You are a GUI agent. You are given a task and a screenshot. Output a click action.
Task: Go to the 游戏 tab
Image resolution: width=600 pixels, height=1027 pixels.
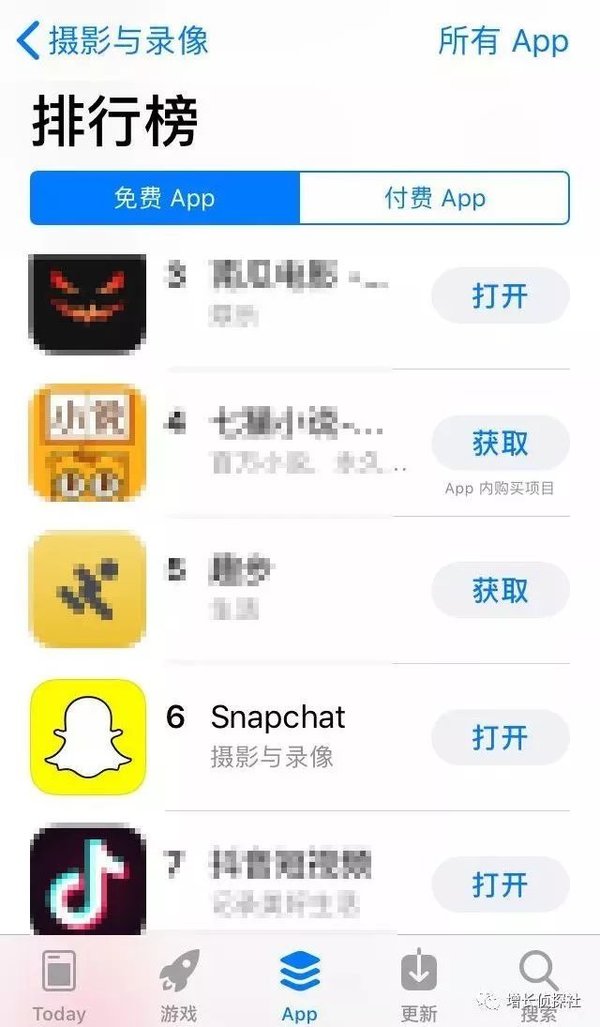point(179,985)
